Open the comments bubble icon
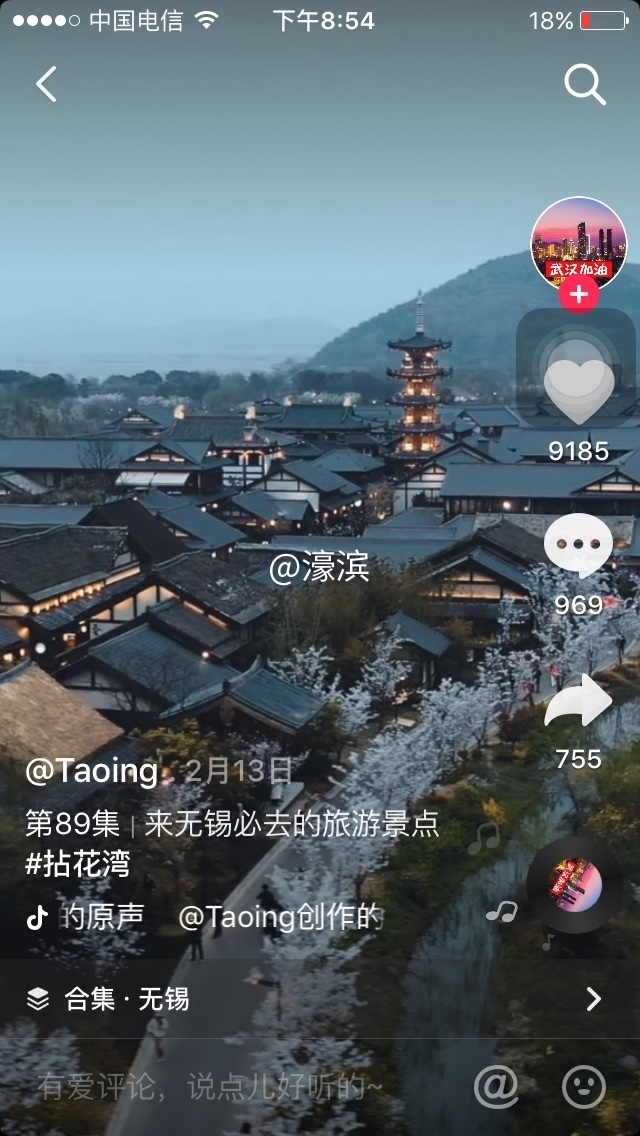 pyautogui.click(x=578, y=546)
